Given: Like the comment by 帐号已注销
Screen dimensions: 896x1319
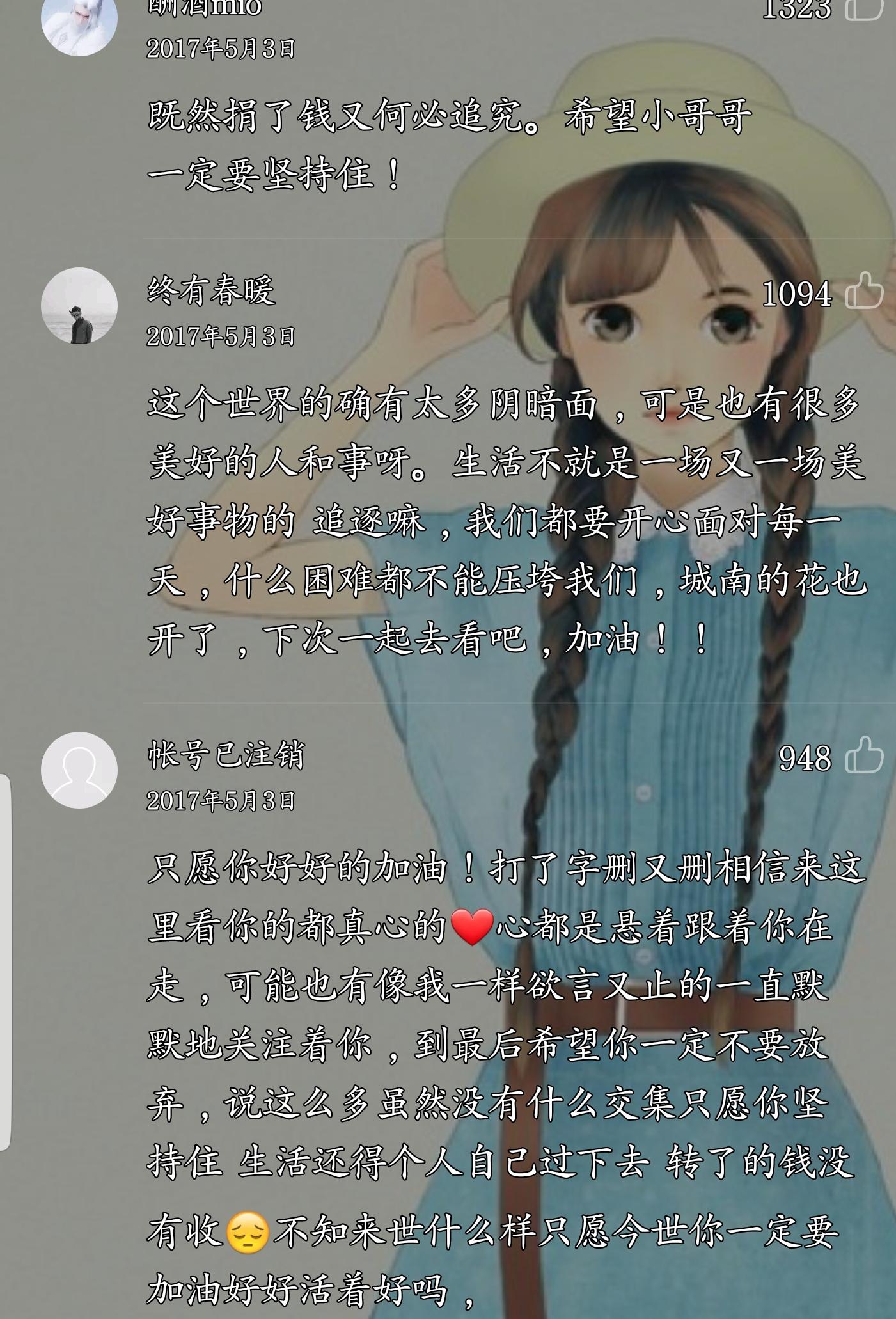Looking at the screenshot, I should coord(864,756).
